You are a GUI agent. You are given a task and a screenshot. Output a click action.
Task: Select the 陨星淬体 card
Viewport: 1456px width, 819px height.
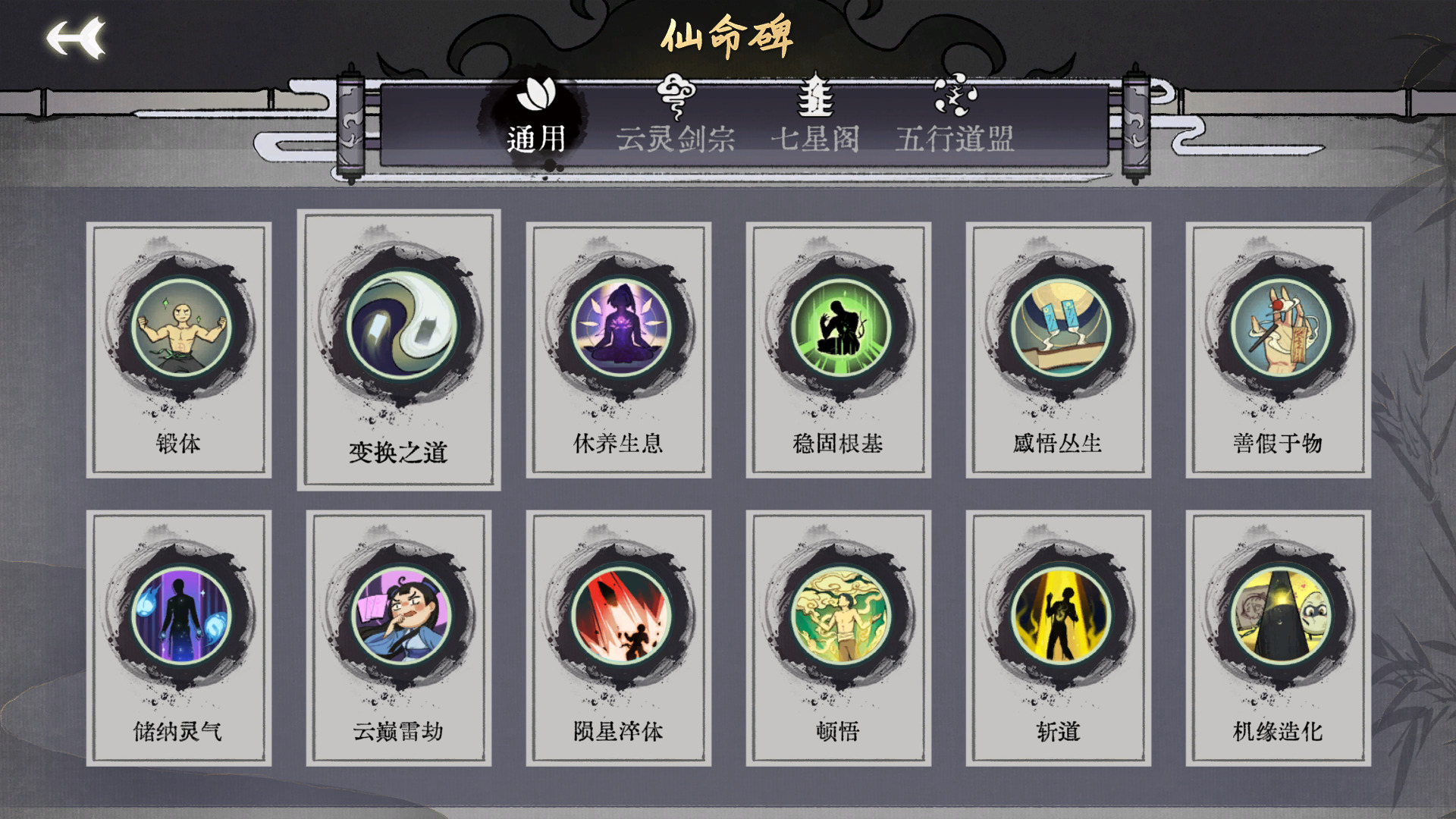pyautogui.click(x=619, y=638)
